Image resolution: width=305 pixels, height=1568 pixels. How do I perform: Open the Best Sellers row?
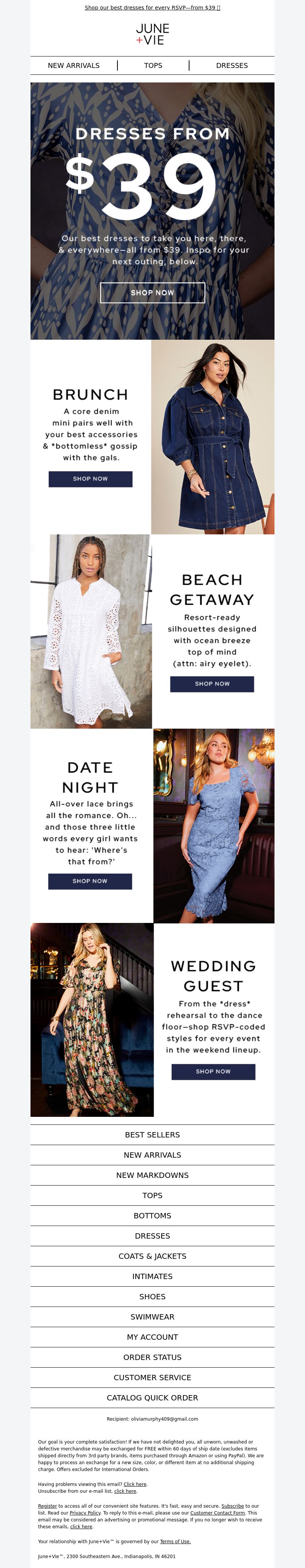pos(152,1135)
